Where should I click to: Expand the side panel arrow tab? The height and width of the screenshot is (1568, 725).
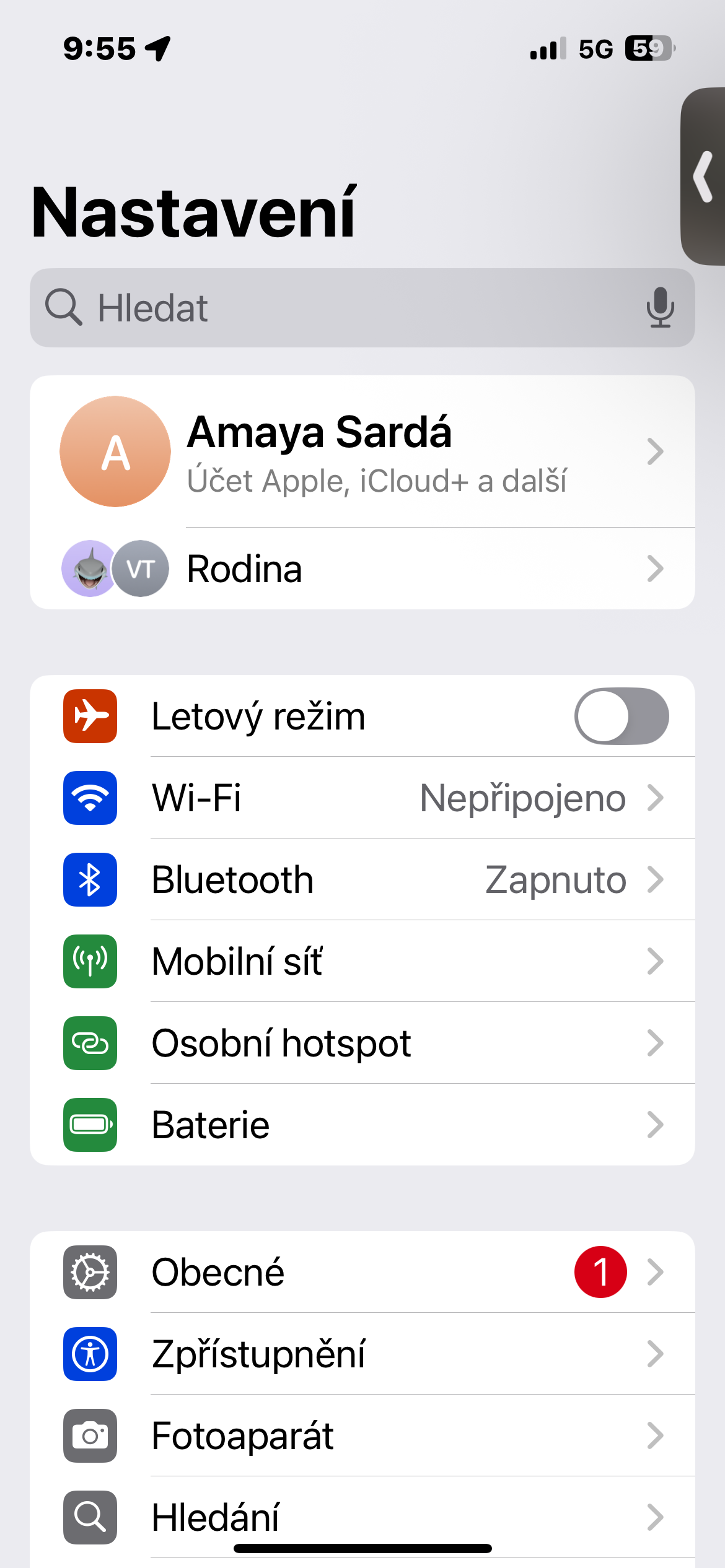tap(705, 177)
